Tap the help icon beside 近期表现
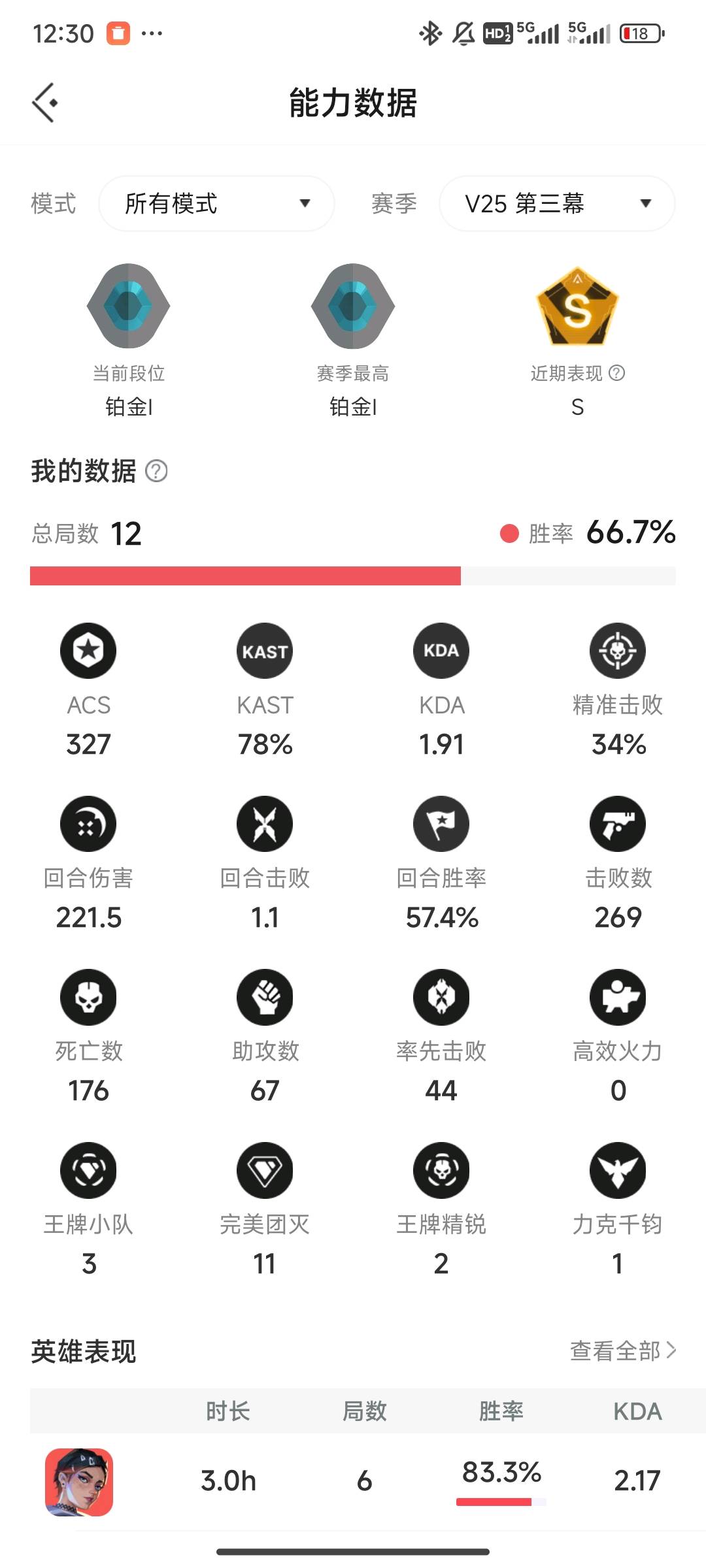The width and height of the screenshot is (706, 1568). tap(616, 373)
